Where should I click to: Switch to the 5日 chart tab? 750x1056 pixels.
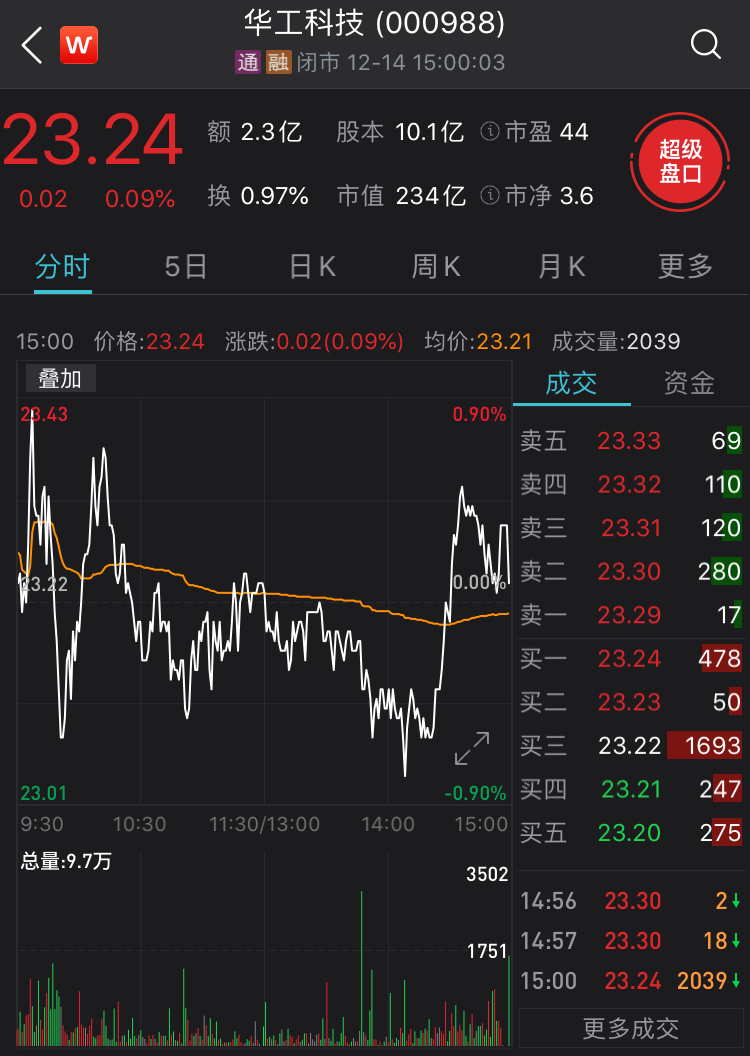point(186,266)
